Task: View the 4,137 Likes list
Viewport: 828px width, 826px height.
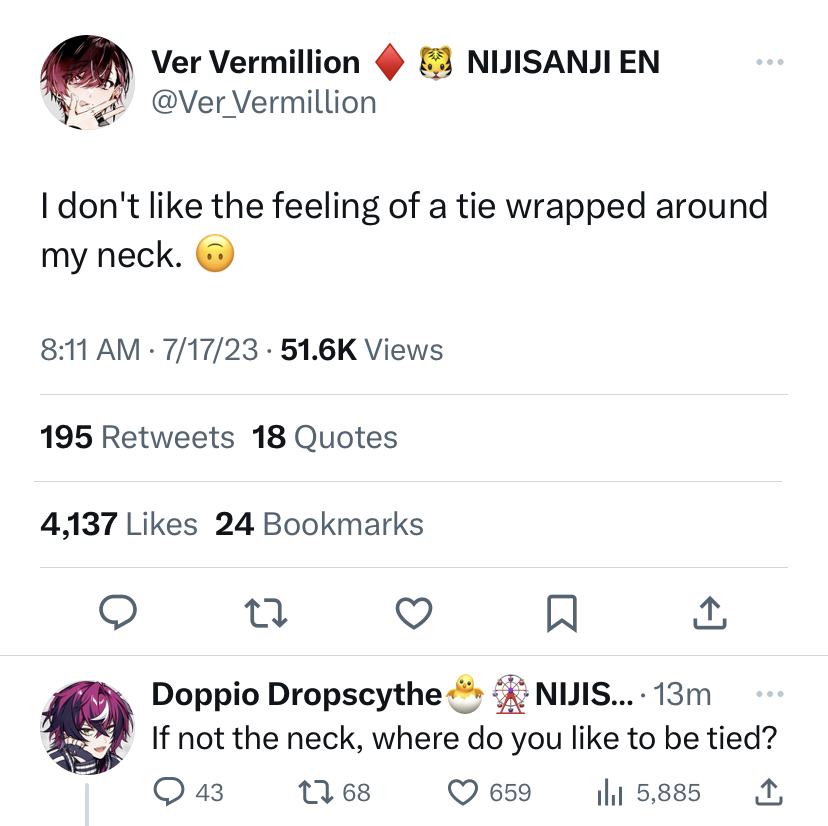Action: click(119, 524)
